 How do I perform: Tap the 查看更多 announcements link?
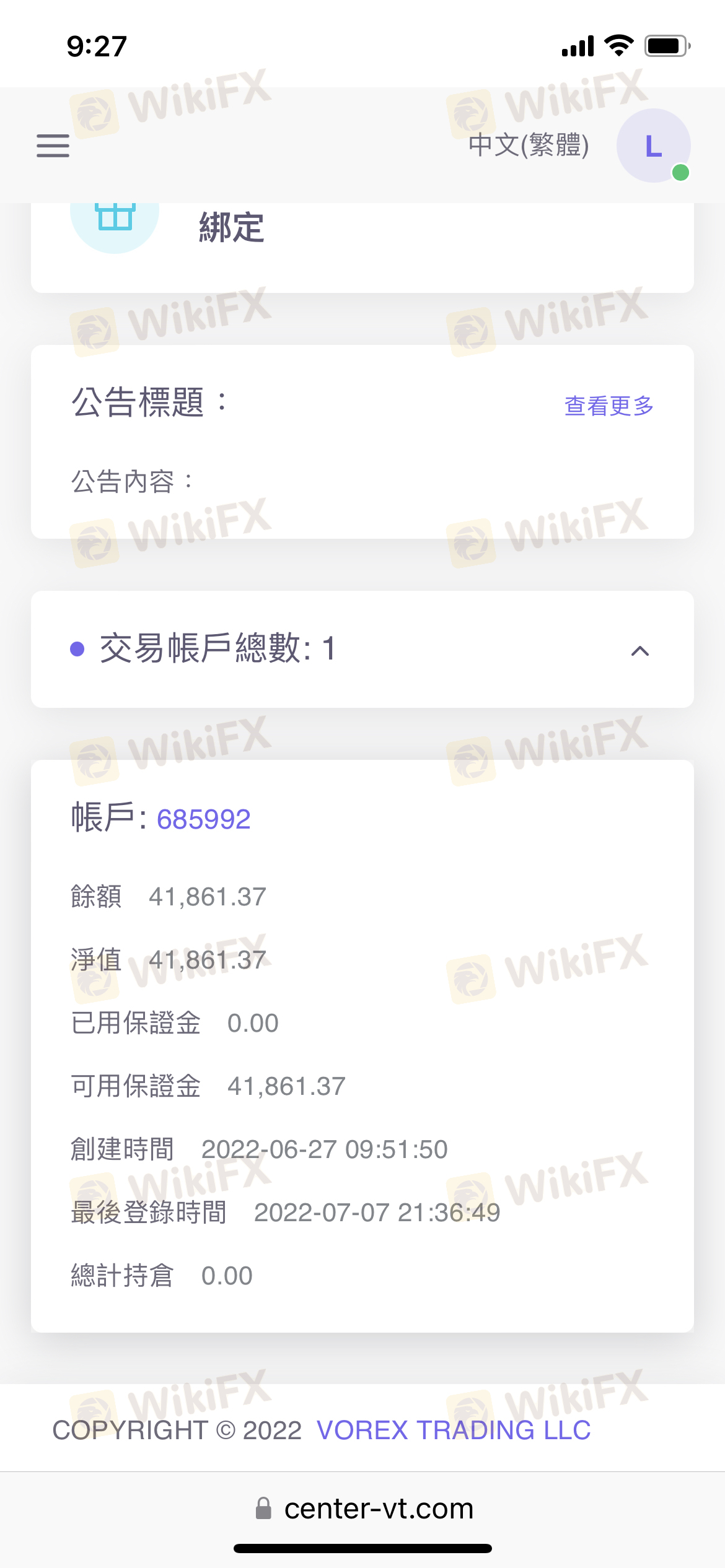click(x=609, y=406)
